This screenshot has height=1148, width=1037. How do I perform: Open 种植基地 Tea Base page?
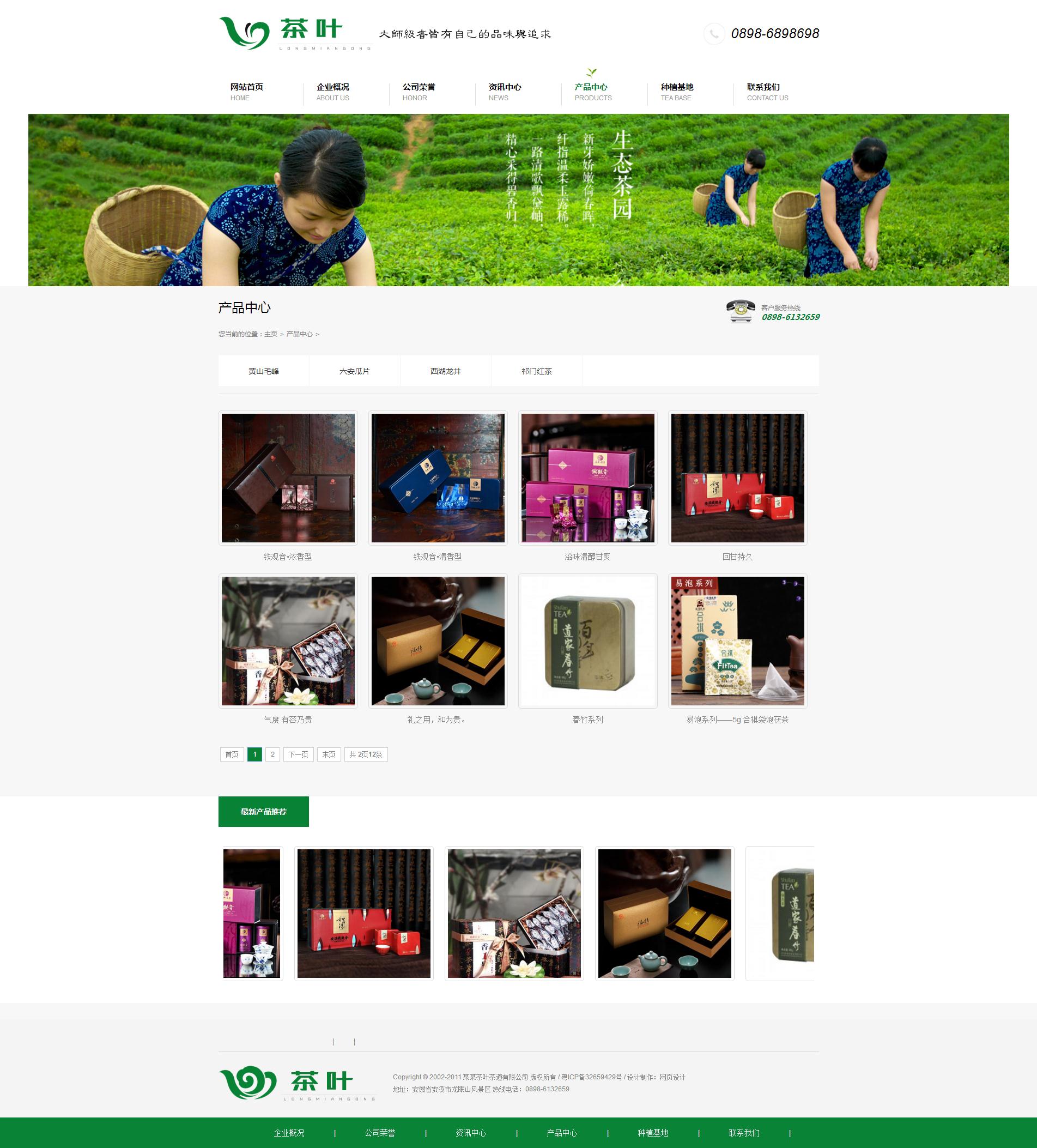tap(677, 91)
